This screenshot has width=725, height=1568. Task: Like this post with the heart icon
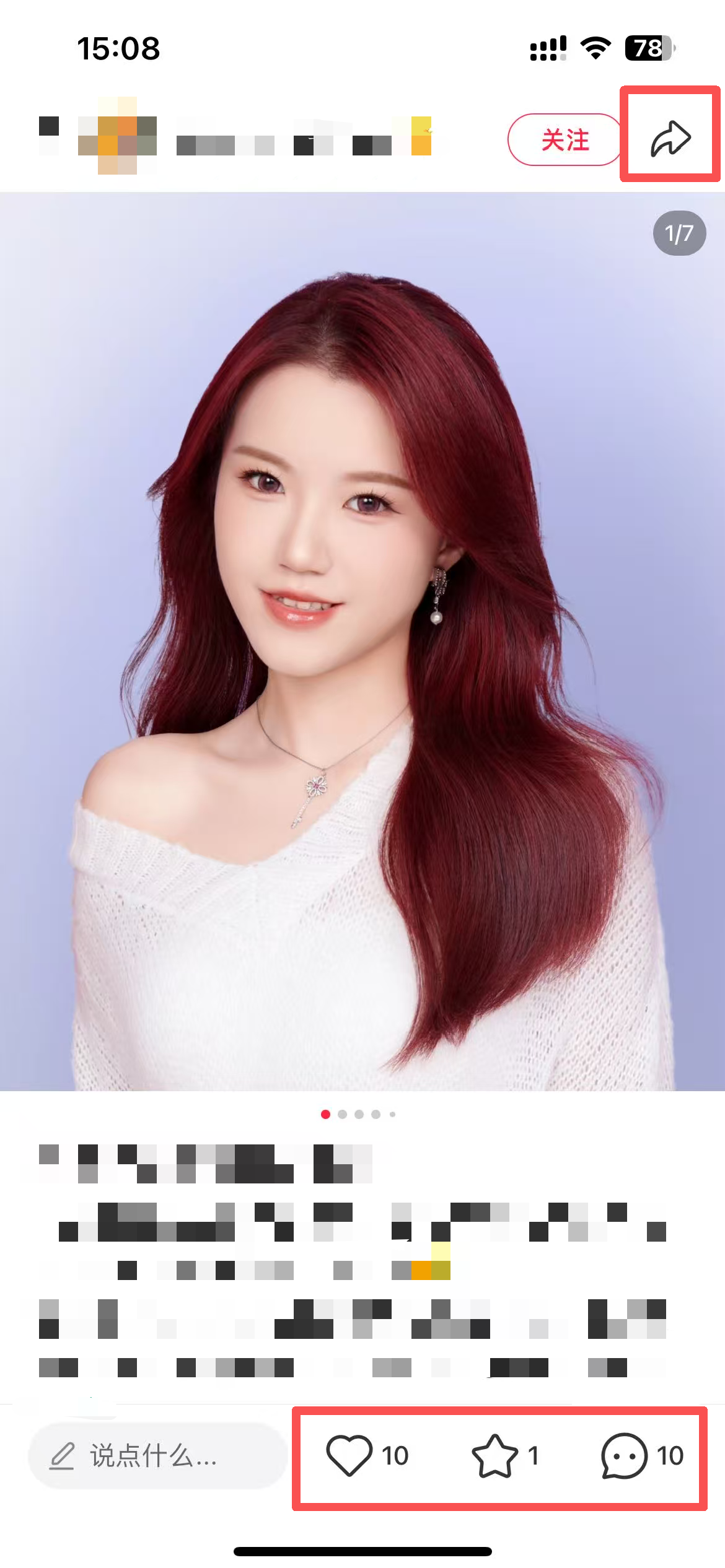tap(349, 1455)
